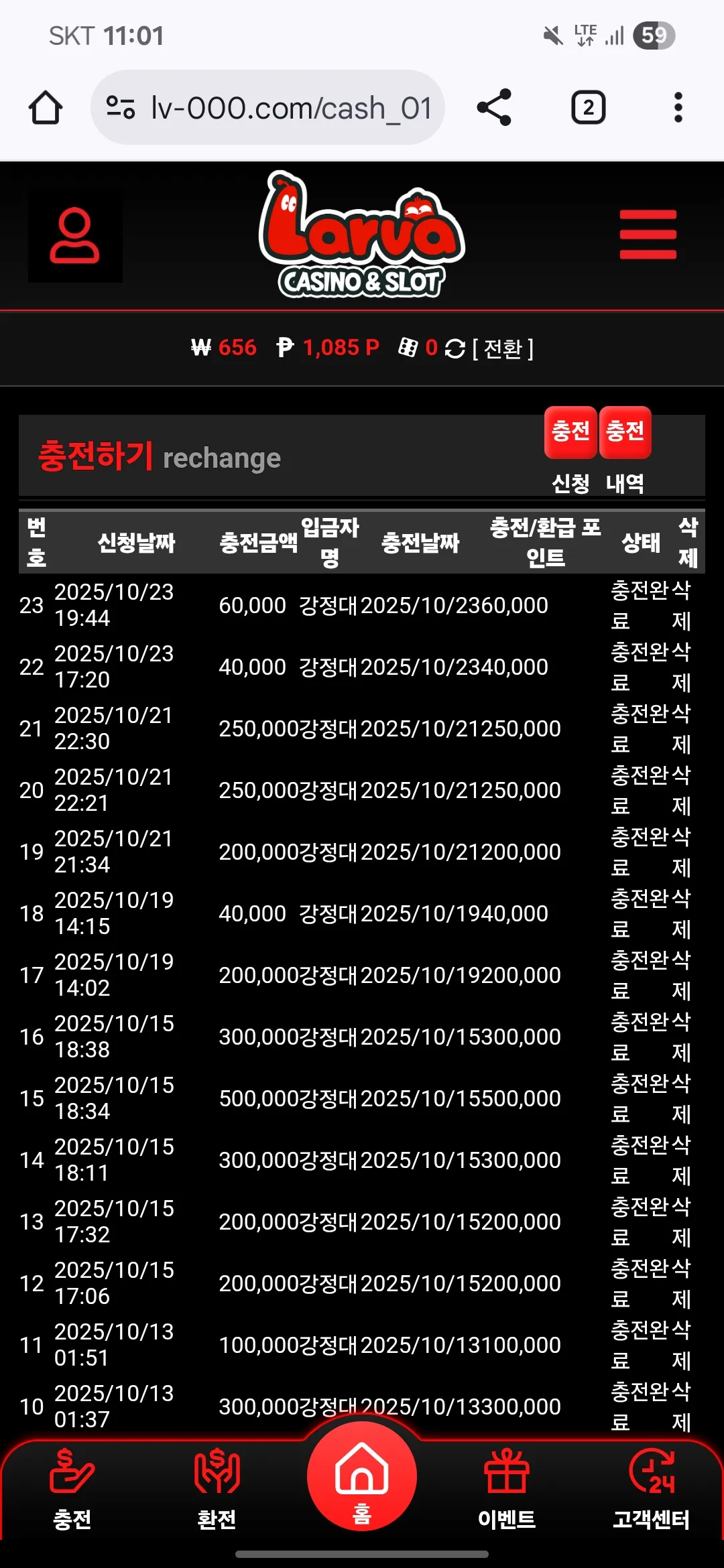Delete recharge record number 15
This screenshot has height=1568, width=724.
coord(681,1098)
